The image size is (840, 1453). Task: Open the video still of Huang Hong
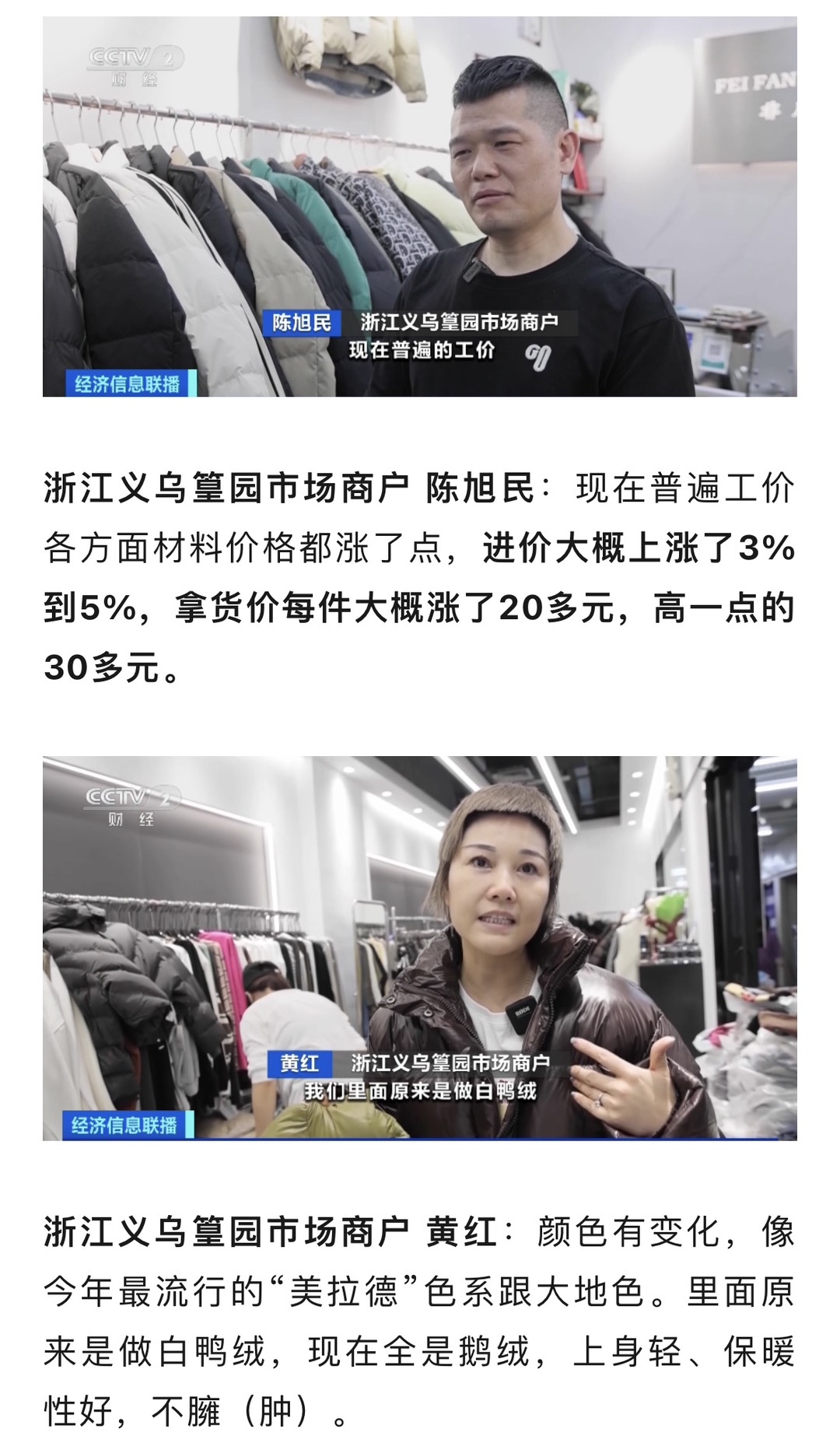tap(420, 947)
